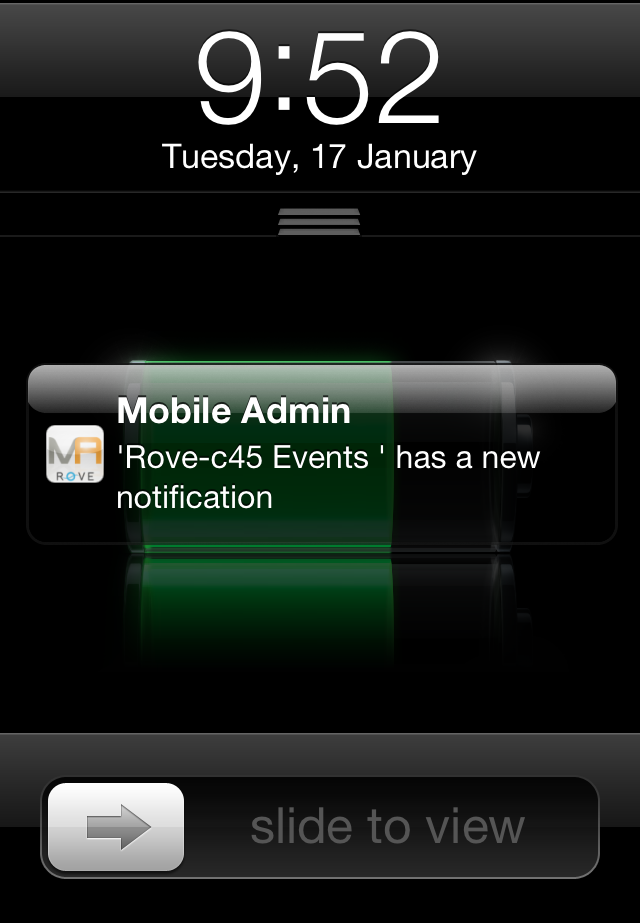The height and width of the screenshot is (923, 640).
Task: Open the Mobile Admin notification
Action: [x=321, y=455]
